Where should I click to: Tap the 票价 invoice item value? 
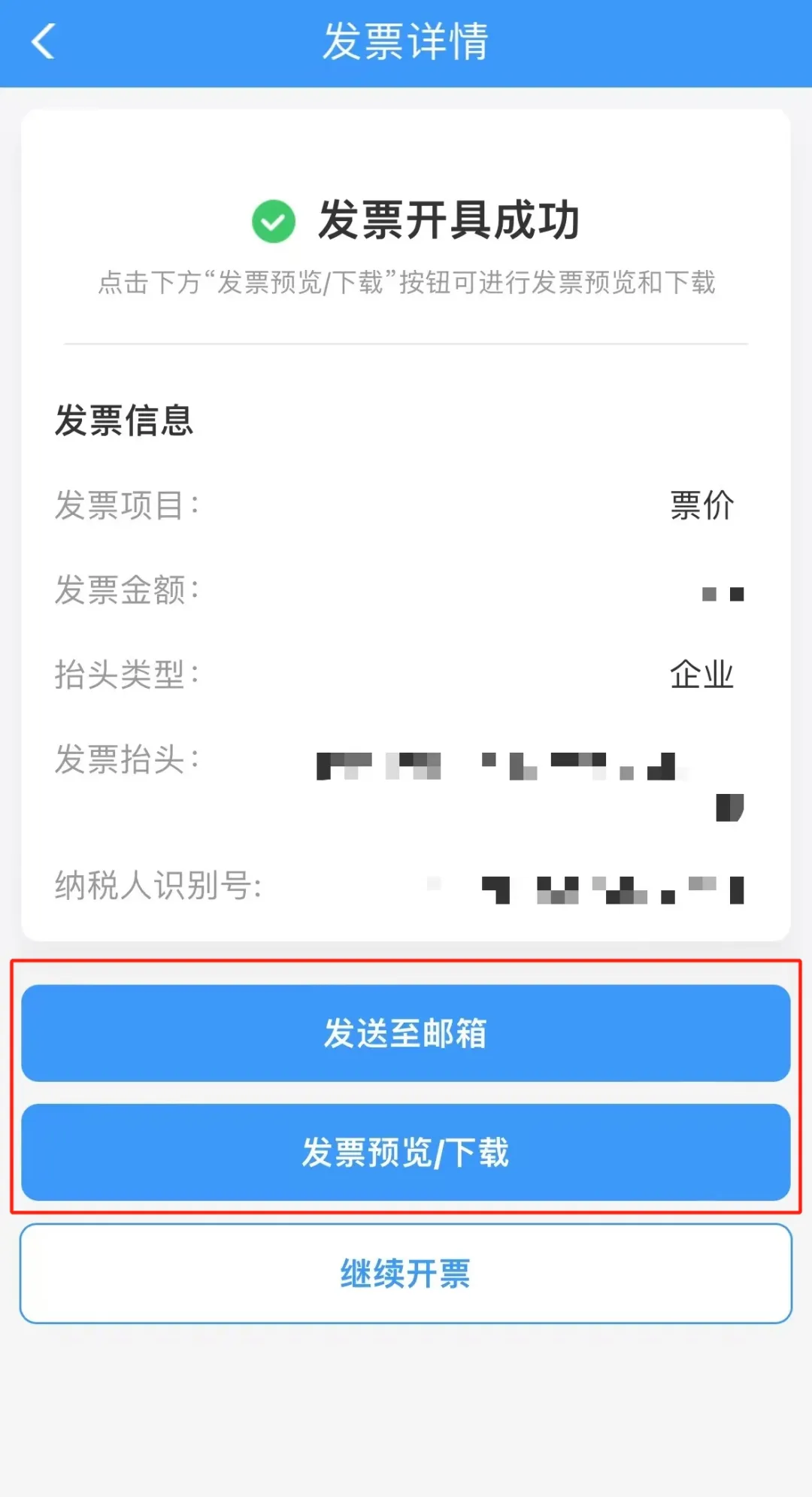(x=701, y=506)
